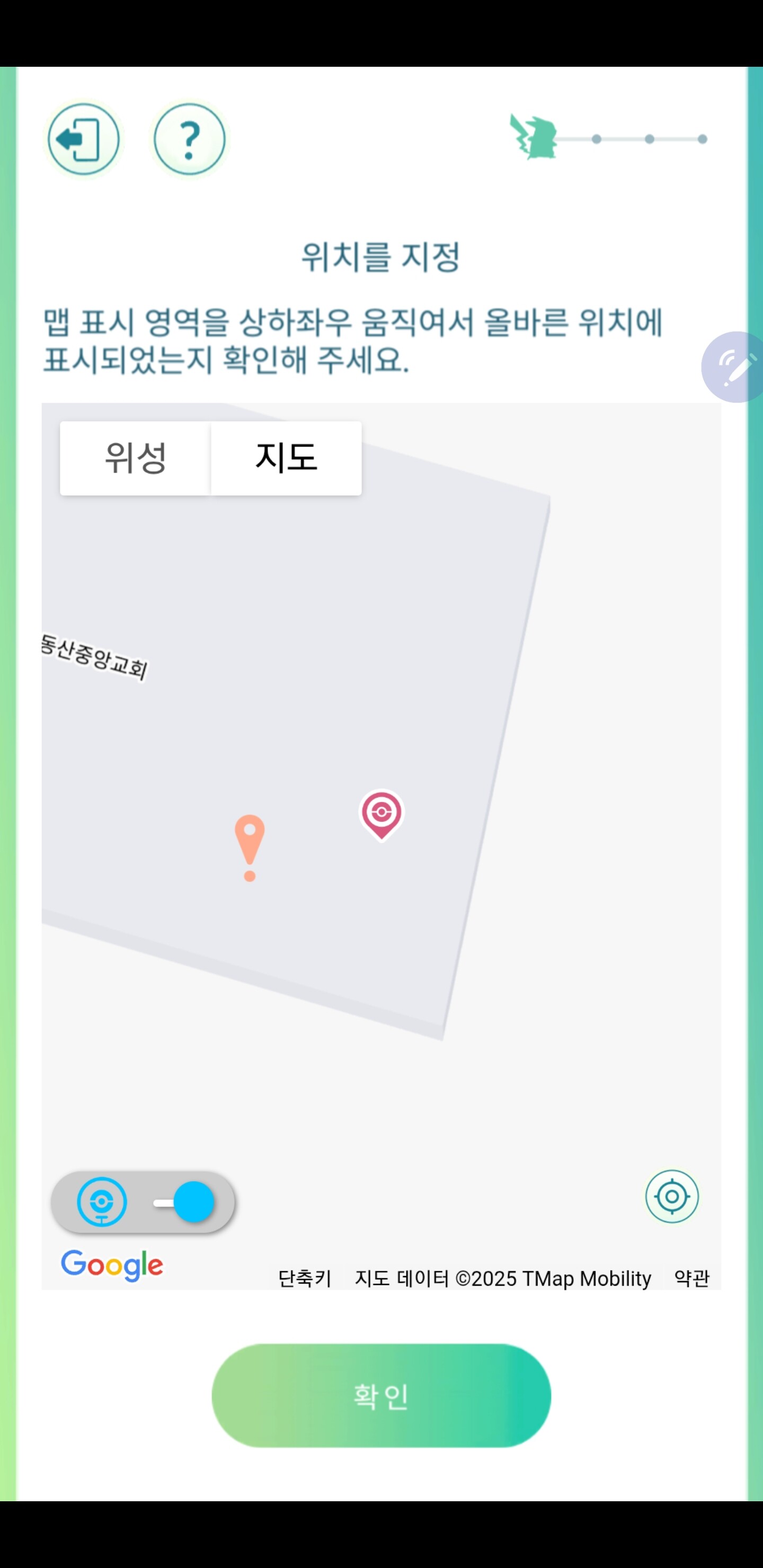
Task: Recenter map with the crosshair button
Action: [x=672, y=1196]
